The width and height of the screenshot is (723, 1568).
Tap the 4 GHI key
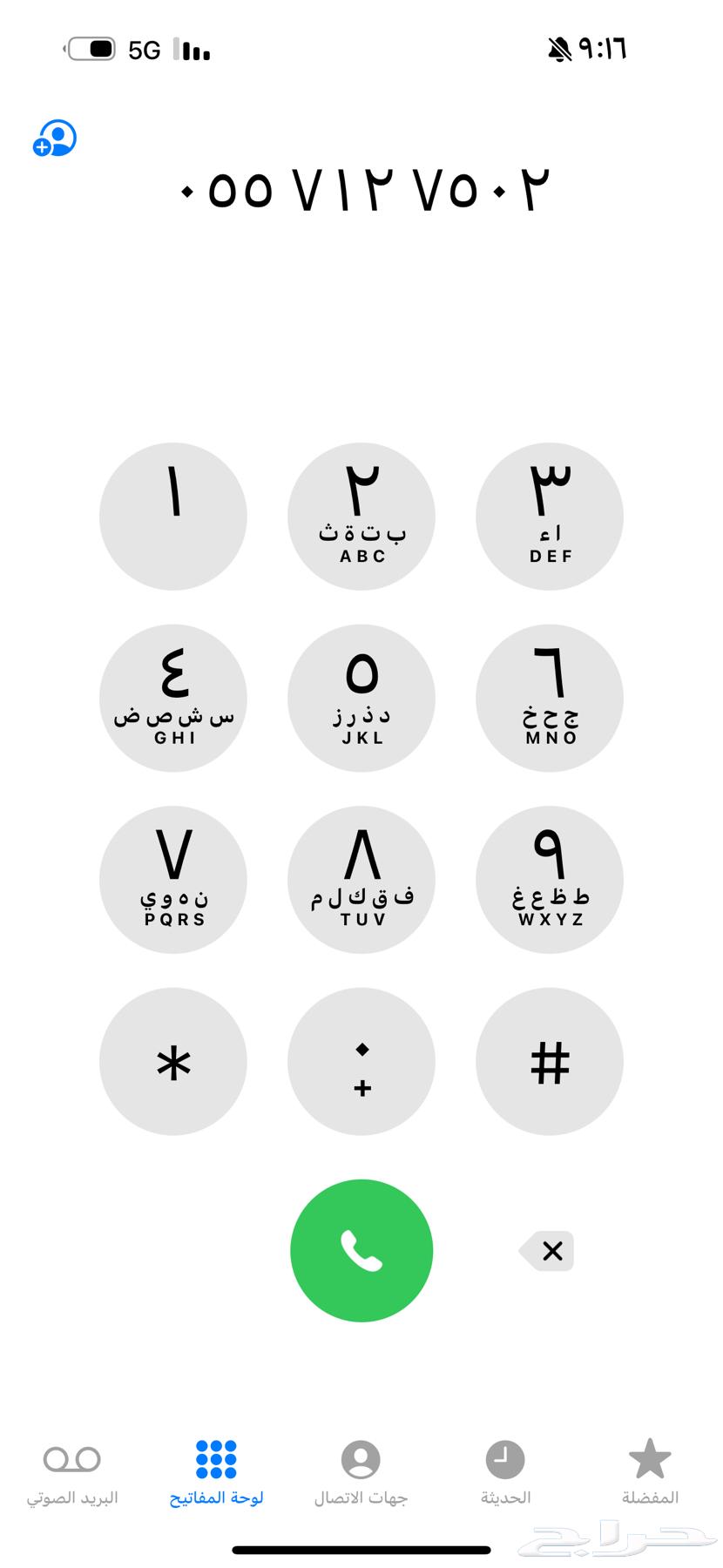pyautogui.click(x=173, y=698)
